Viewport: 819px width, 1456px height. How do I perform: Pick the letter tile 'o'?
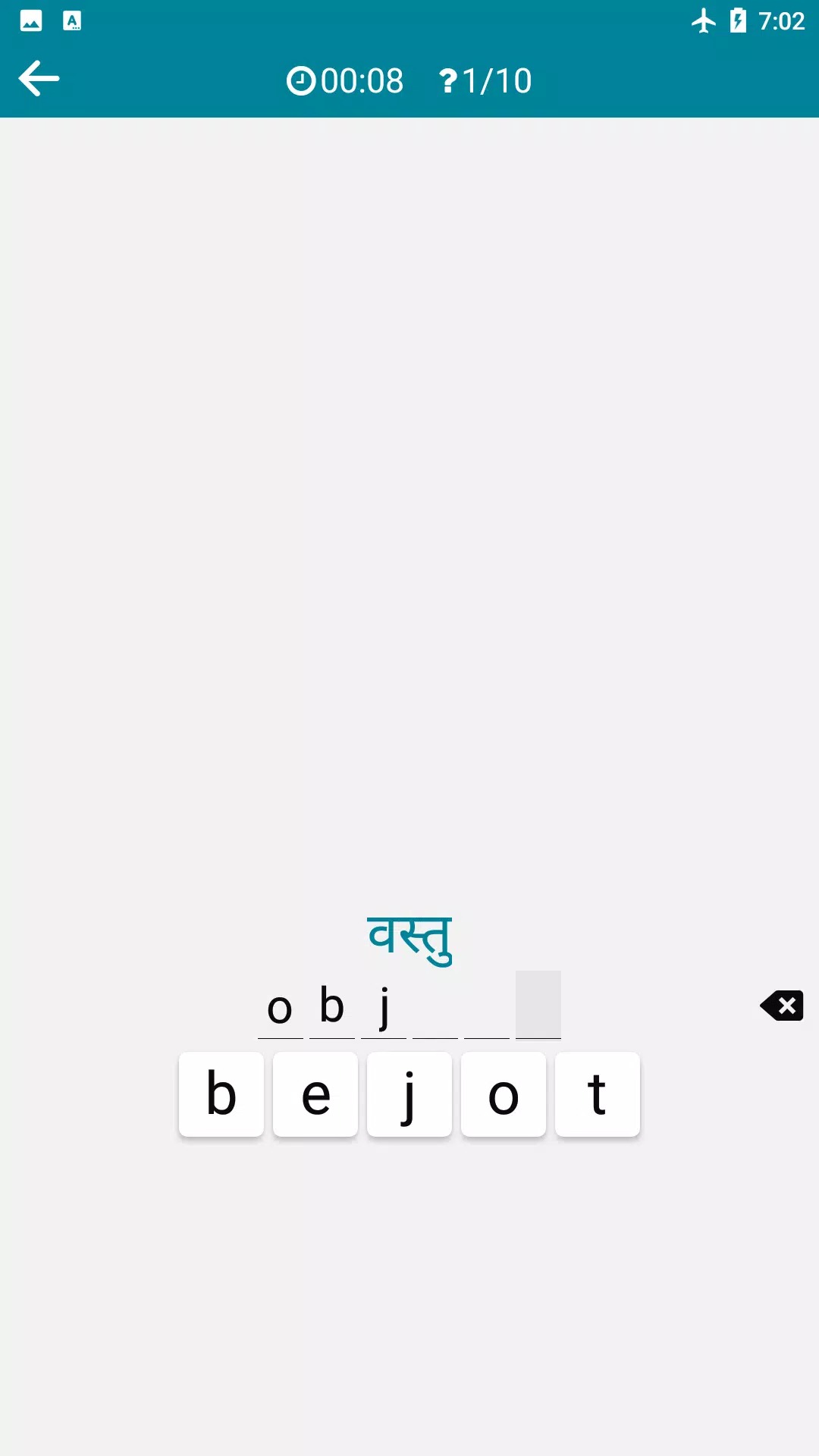point(504,1094)
